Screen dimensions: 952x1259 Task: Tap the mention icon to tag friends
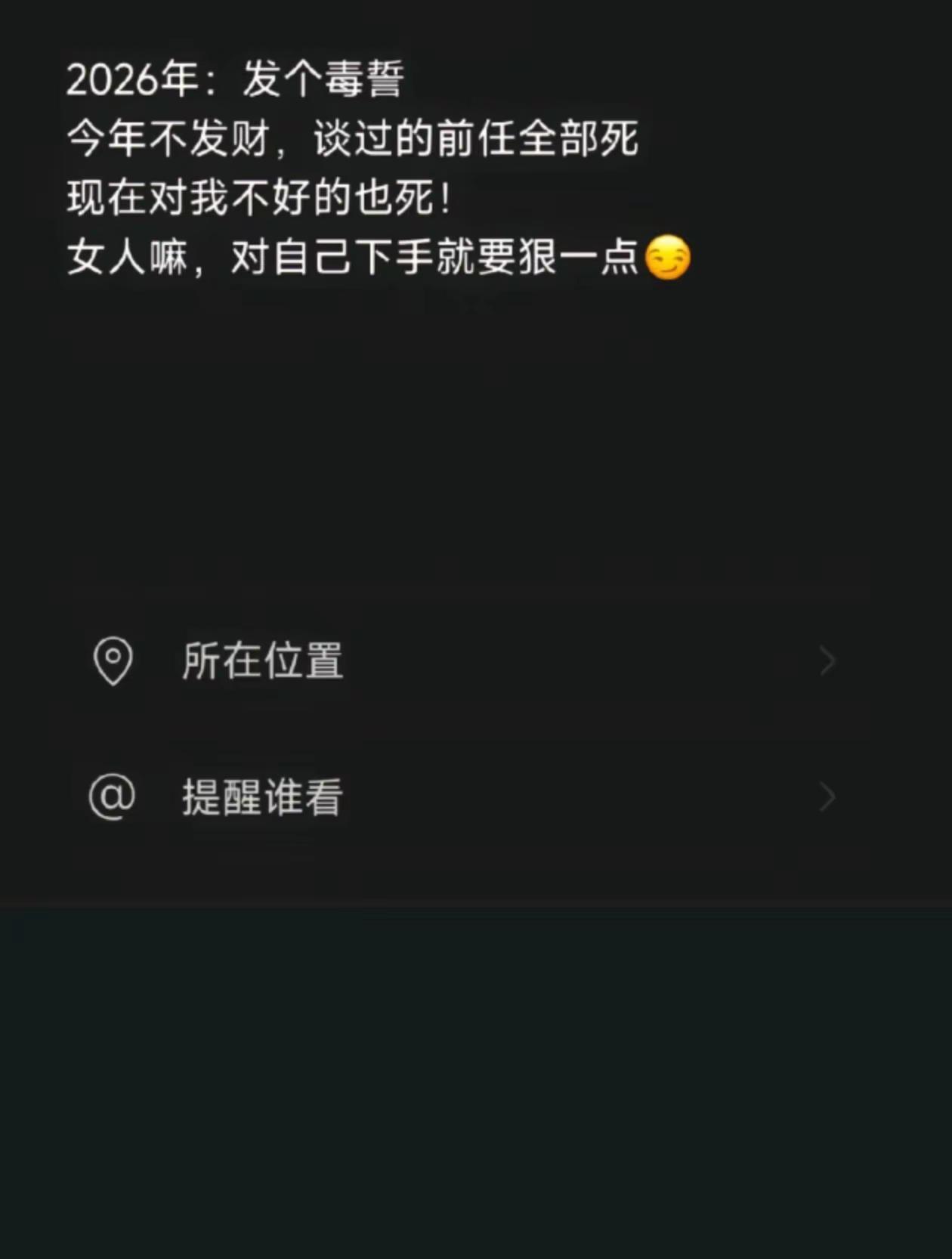point(112,797)
